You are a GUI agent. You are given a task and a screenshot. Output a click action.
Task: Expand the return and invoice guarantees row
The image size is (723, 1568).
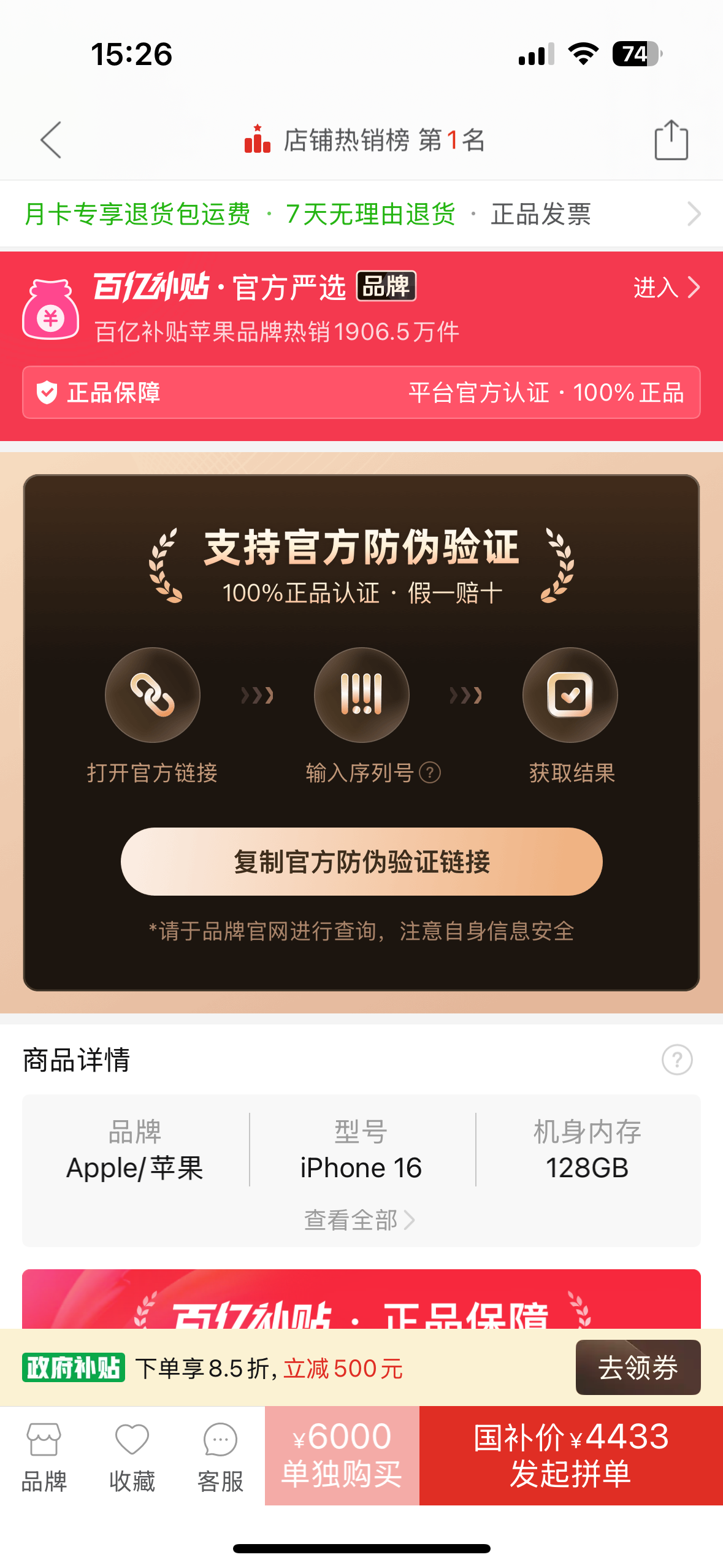click(x=362, y=214)
